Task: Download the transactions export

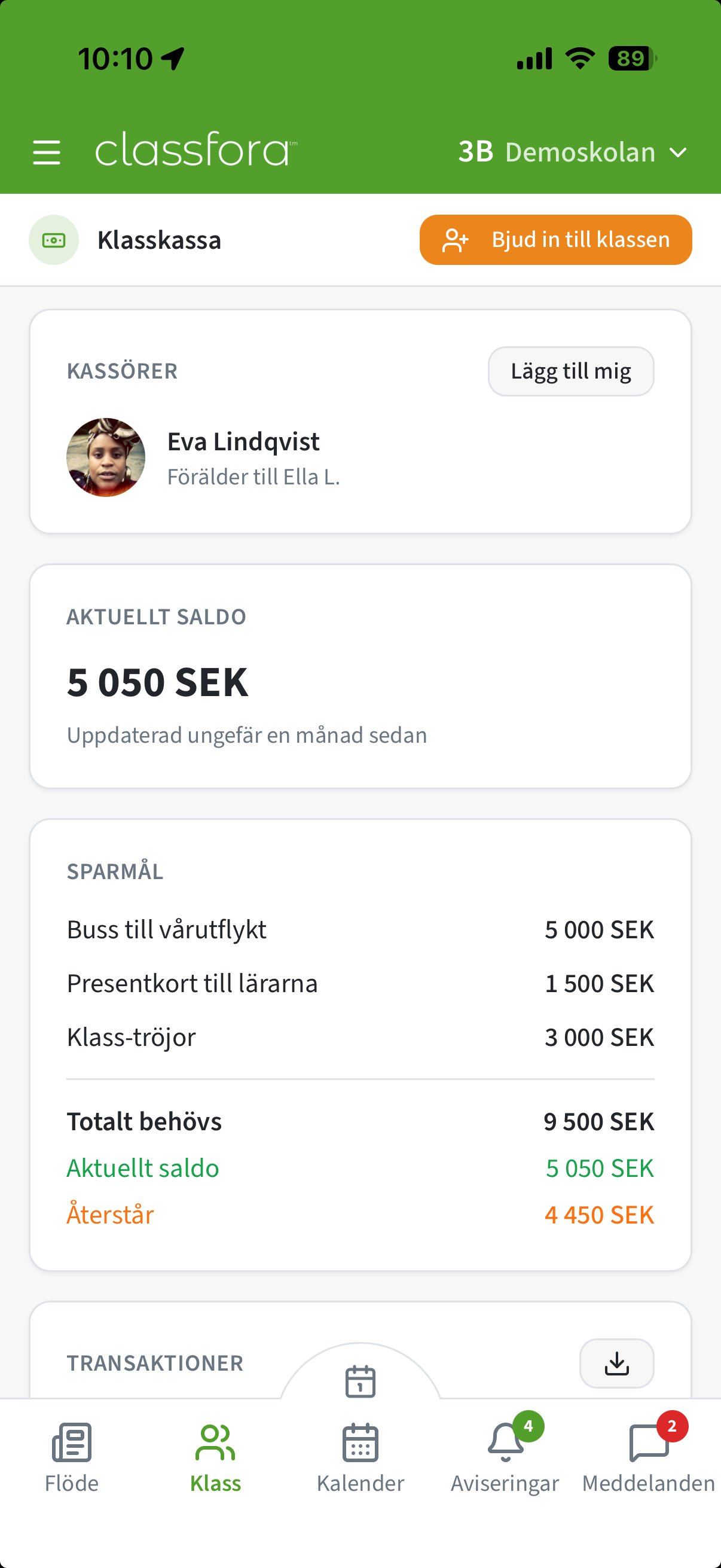Action: [x=616, y=1363]
